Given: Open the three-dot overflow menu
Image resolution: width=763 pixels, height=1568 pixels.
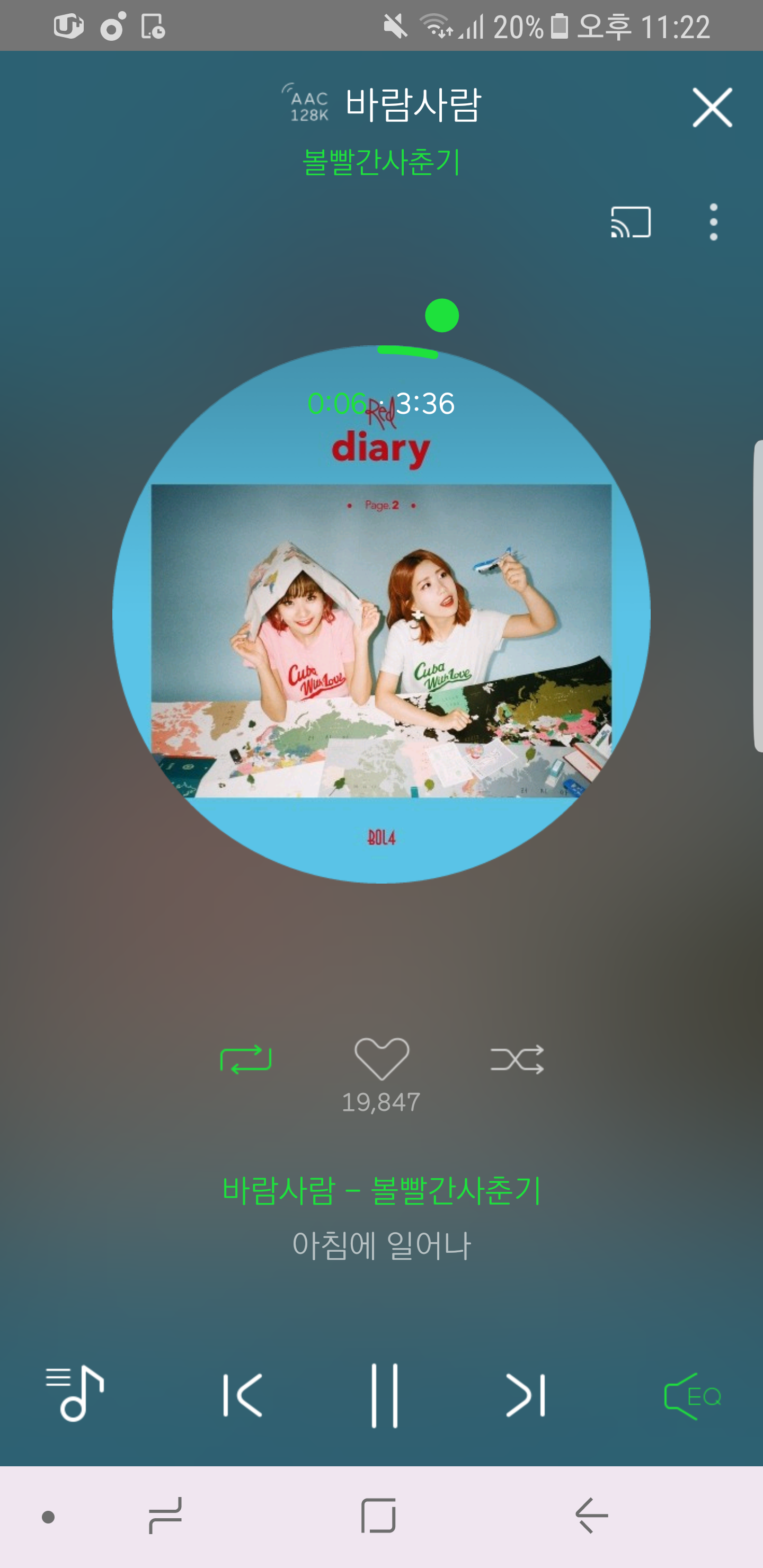Looking at the screenshot, I should tap(713, 221).
